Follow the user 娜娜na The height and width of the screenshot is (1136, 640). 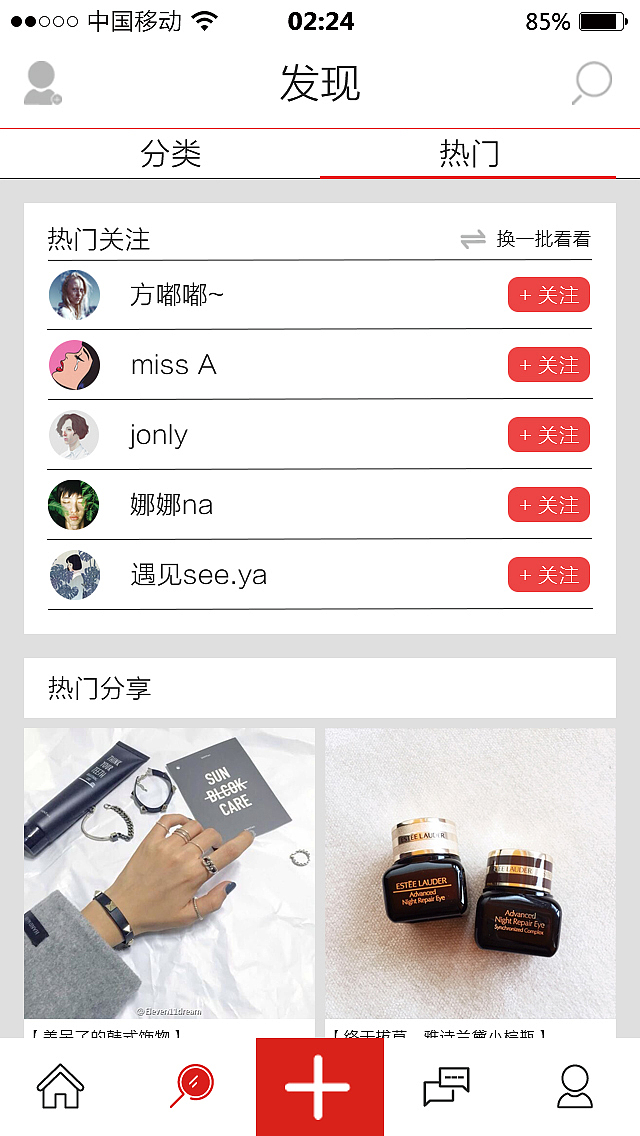[x=549, y=505]
